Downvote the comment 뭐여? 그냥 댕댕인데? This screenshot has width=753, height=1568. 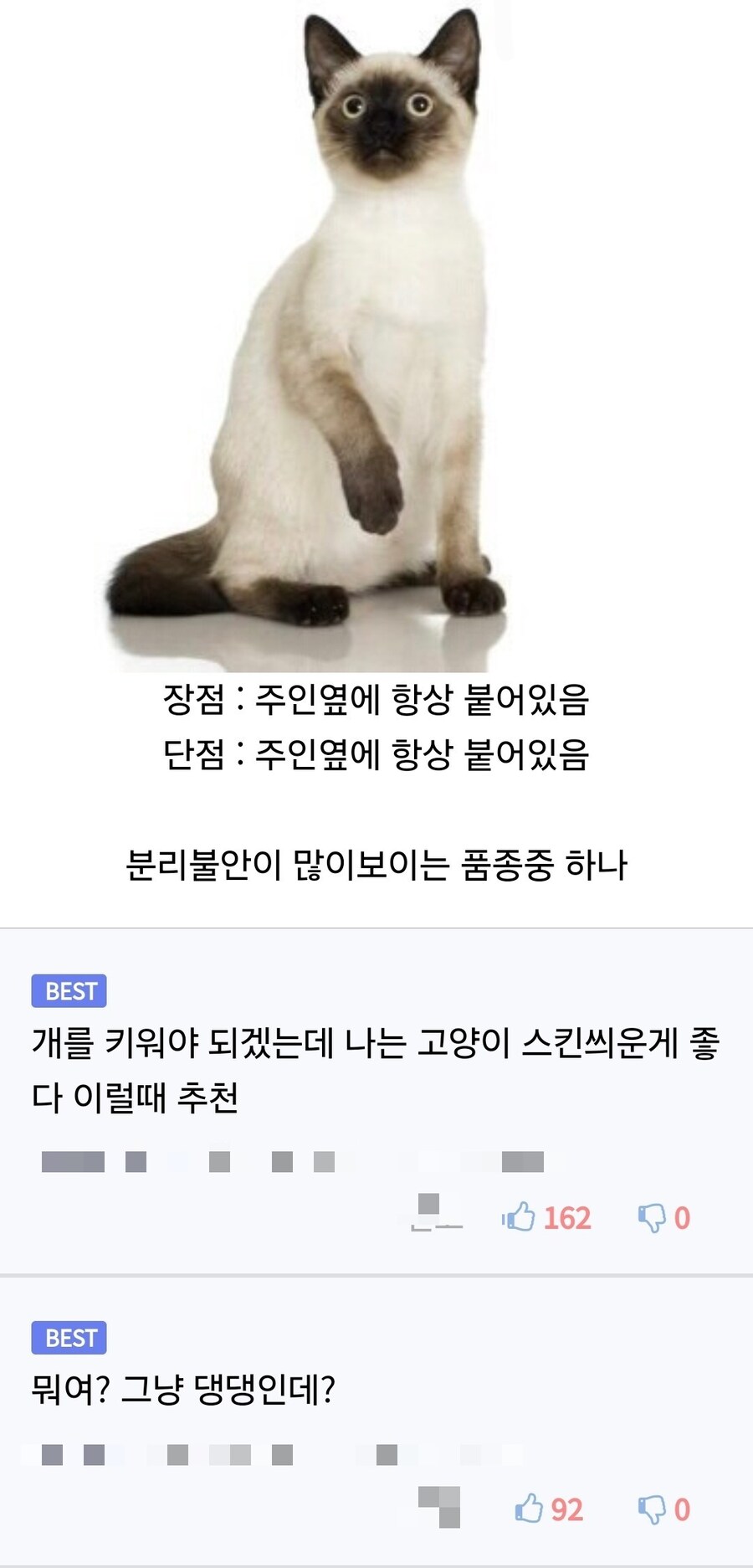click(x=652, y=1510)
